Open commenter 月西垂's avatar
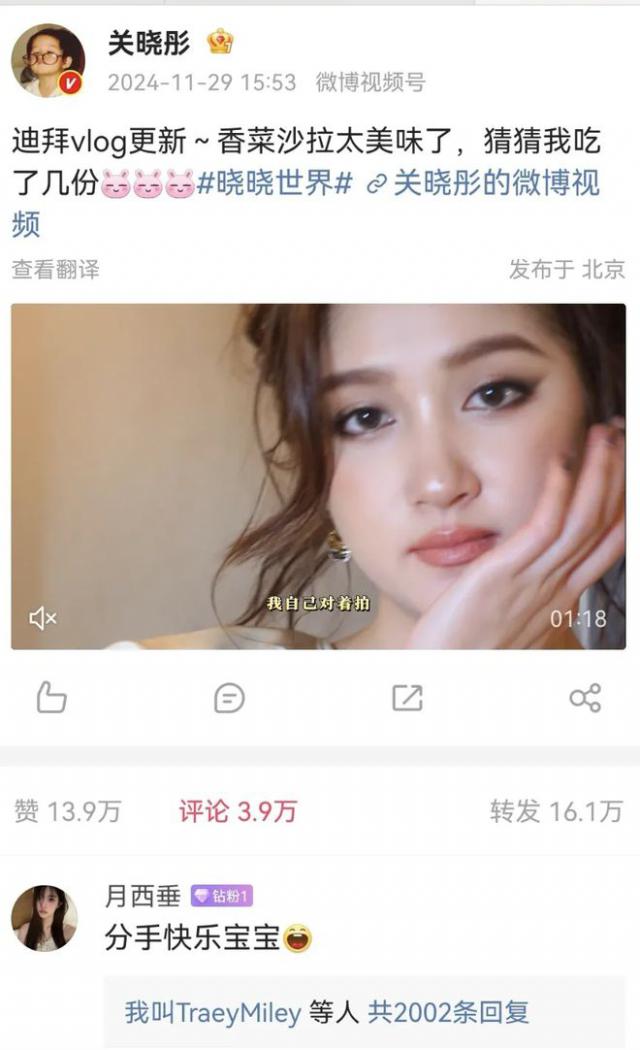 (x=44, y=917)
